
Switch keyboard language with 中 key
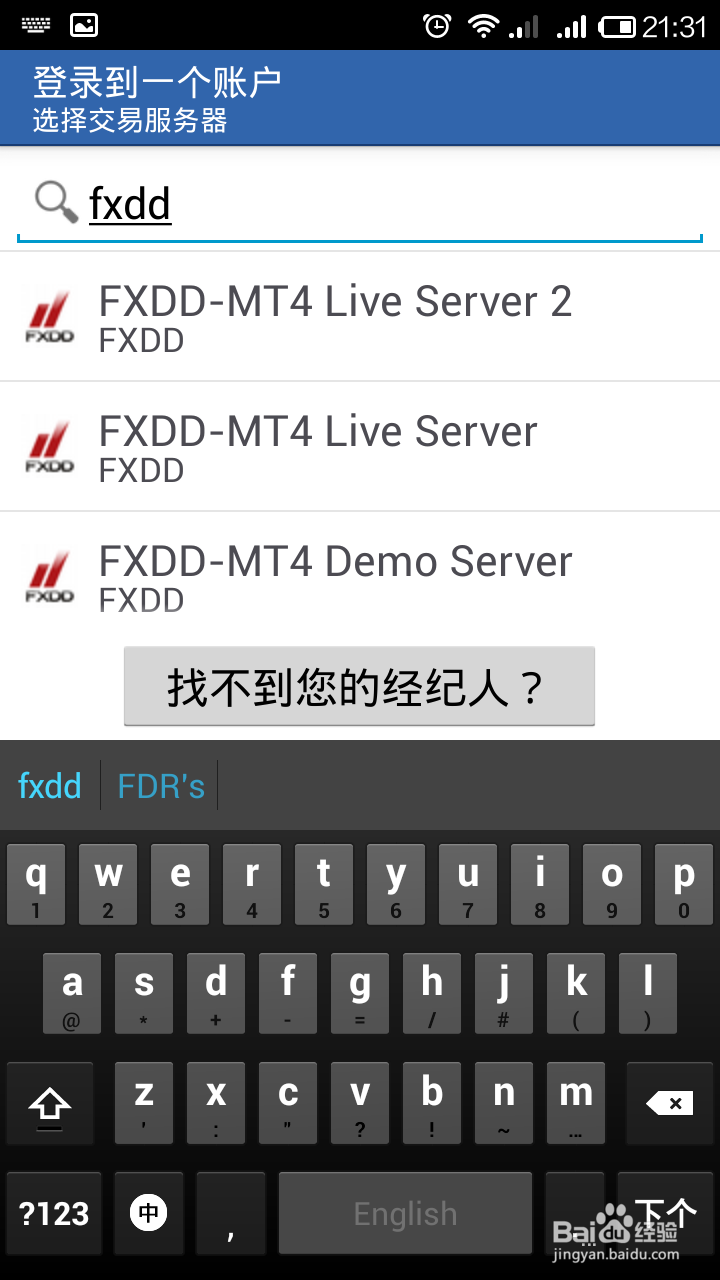click(148, 1214)
